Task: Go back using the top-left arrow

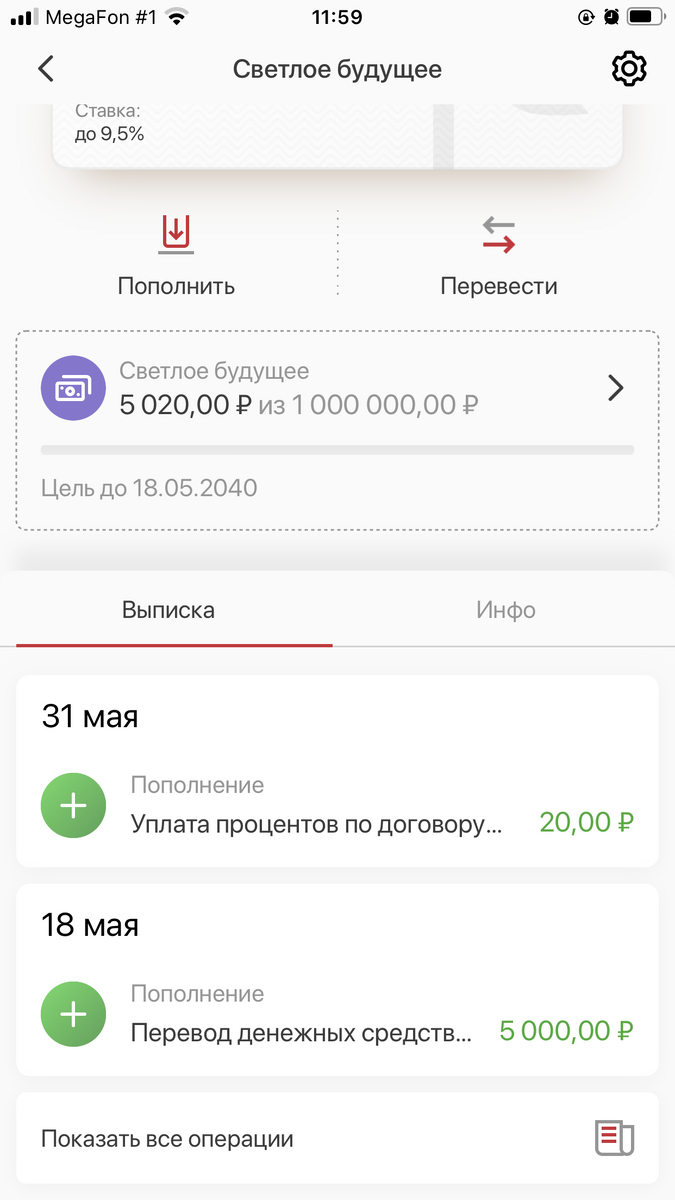Action: [x=46, y=69]
